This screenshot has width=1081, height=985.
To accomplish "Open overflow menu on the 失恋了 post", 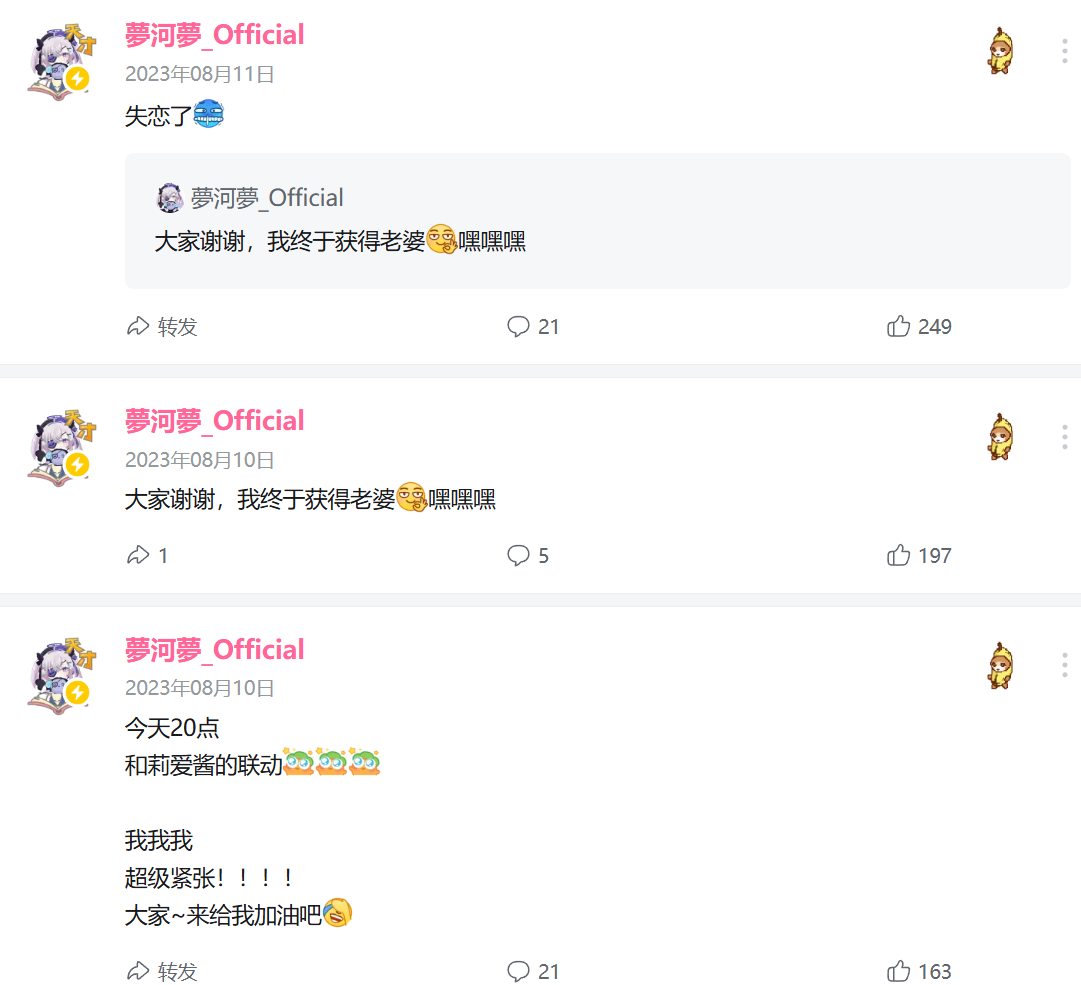I will (1065, 51).
